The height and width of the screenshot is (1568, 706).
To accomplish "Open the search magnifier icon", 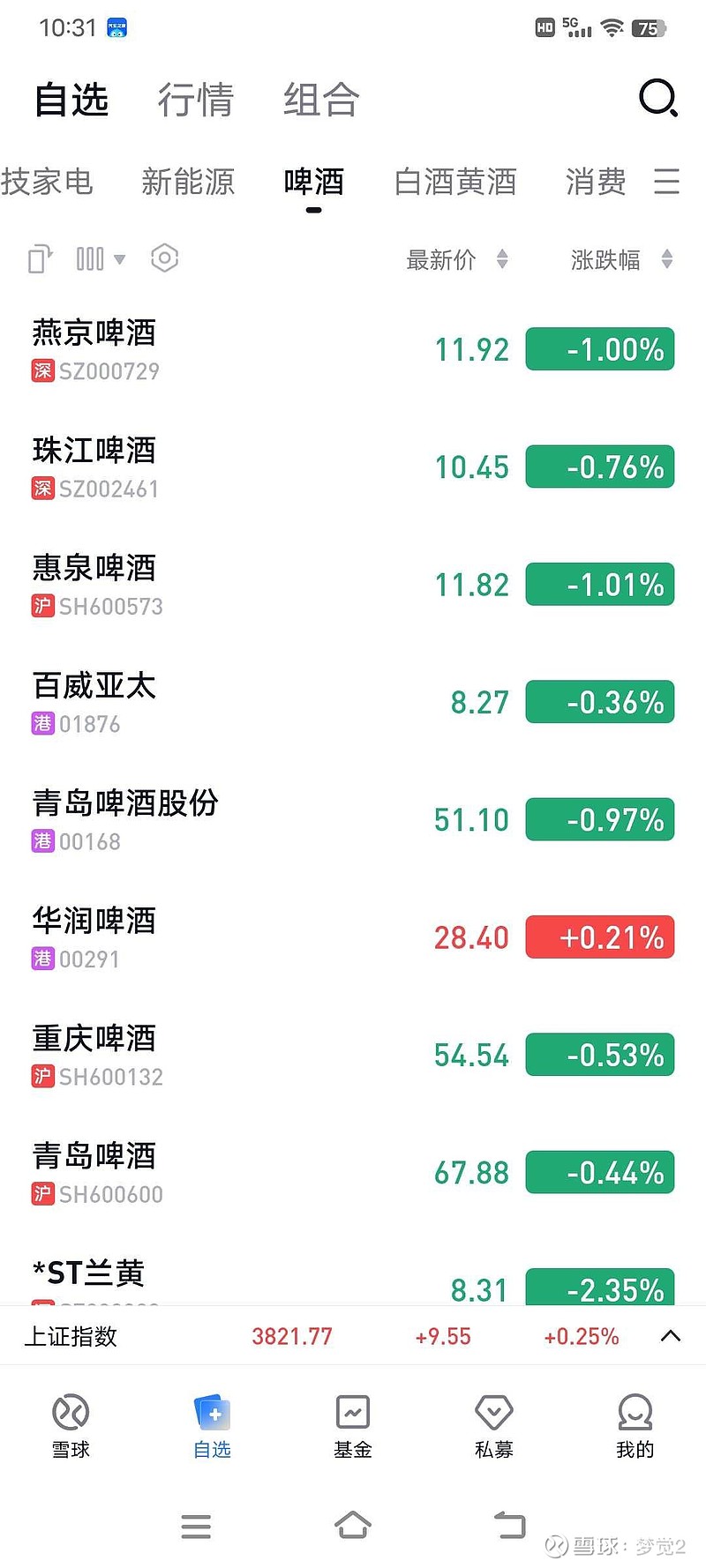I will [657, 98].
